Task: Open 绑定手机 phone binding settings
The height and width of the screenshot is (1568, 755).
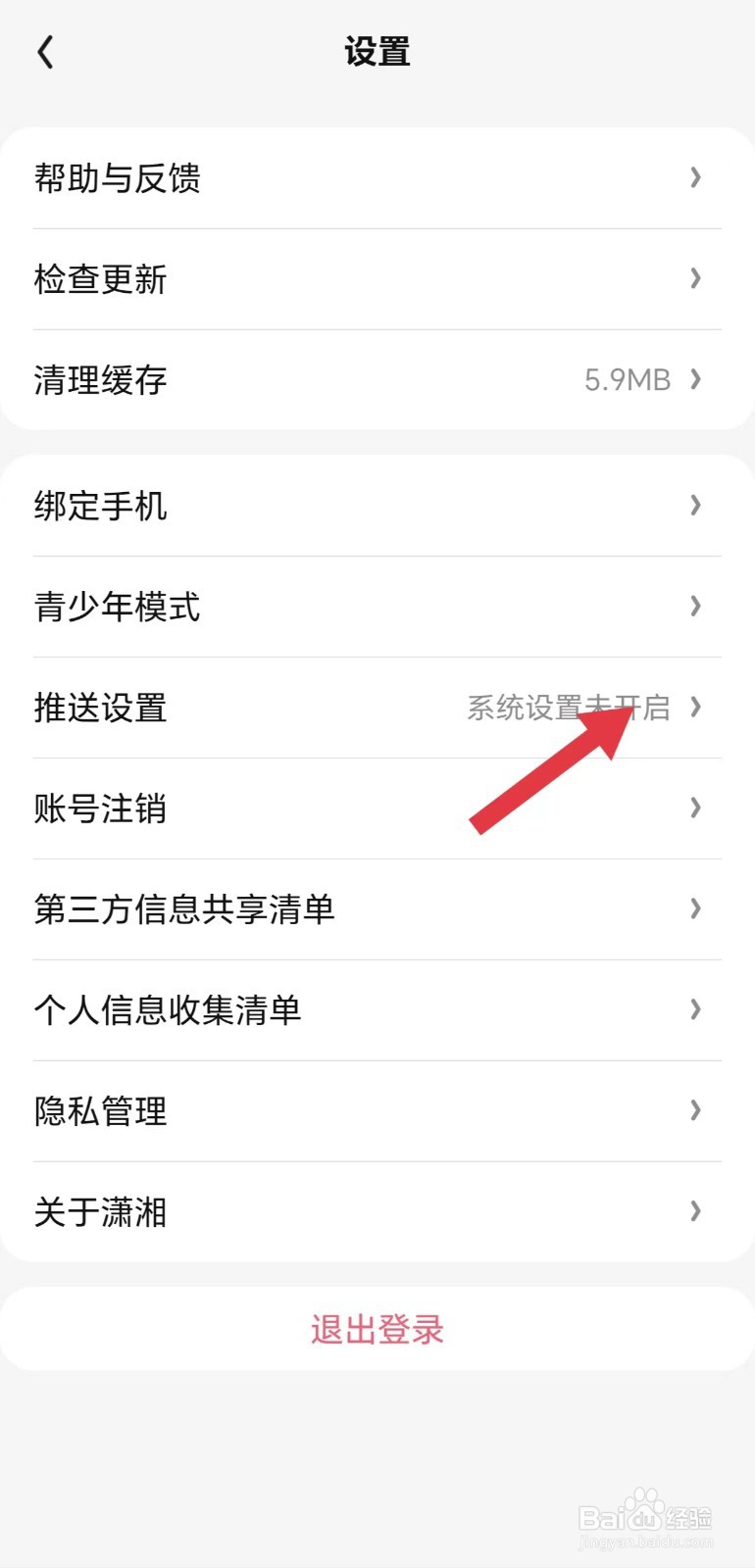Action: [x=103, y=507]
